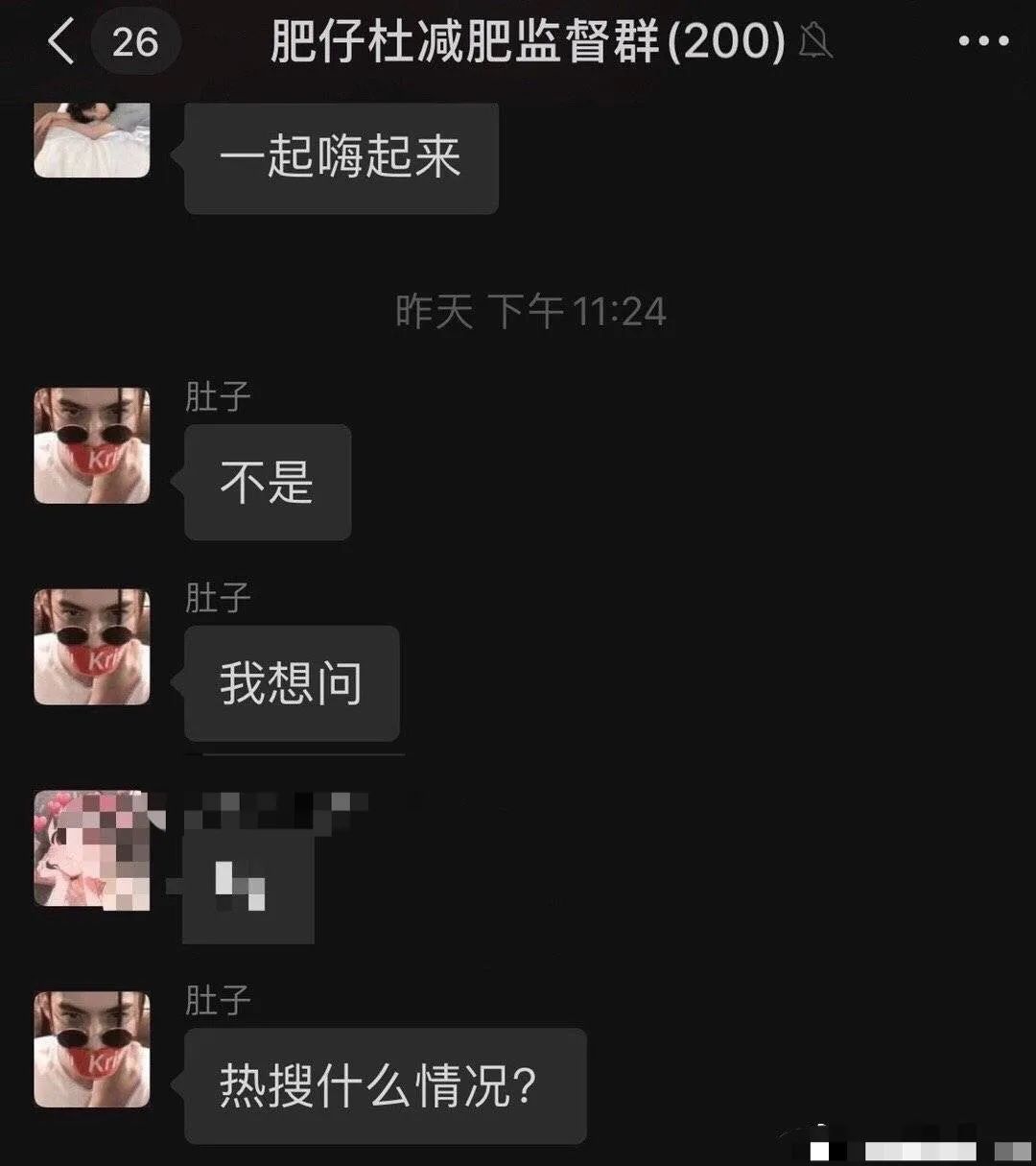This screenshot has height=1166, width=1036.
Task: Select the nickname 肚子 above 我想问
Action: (215, 597)
